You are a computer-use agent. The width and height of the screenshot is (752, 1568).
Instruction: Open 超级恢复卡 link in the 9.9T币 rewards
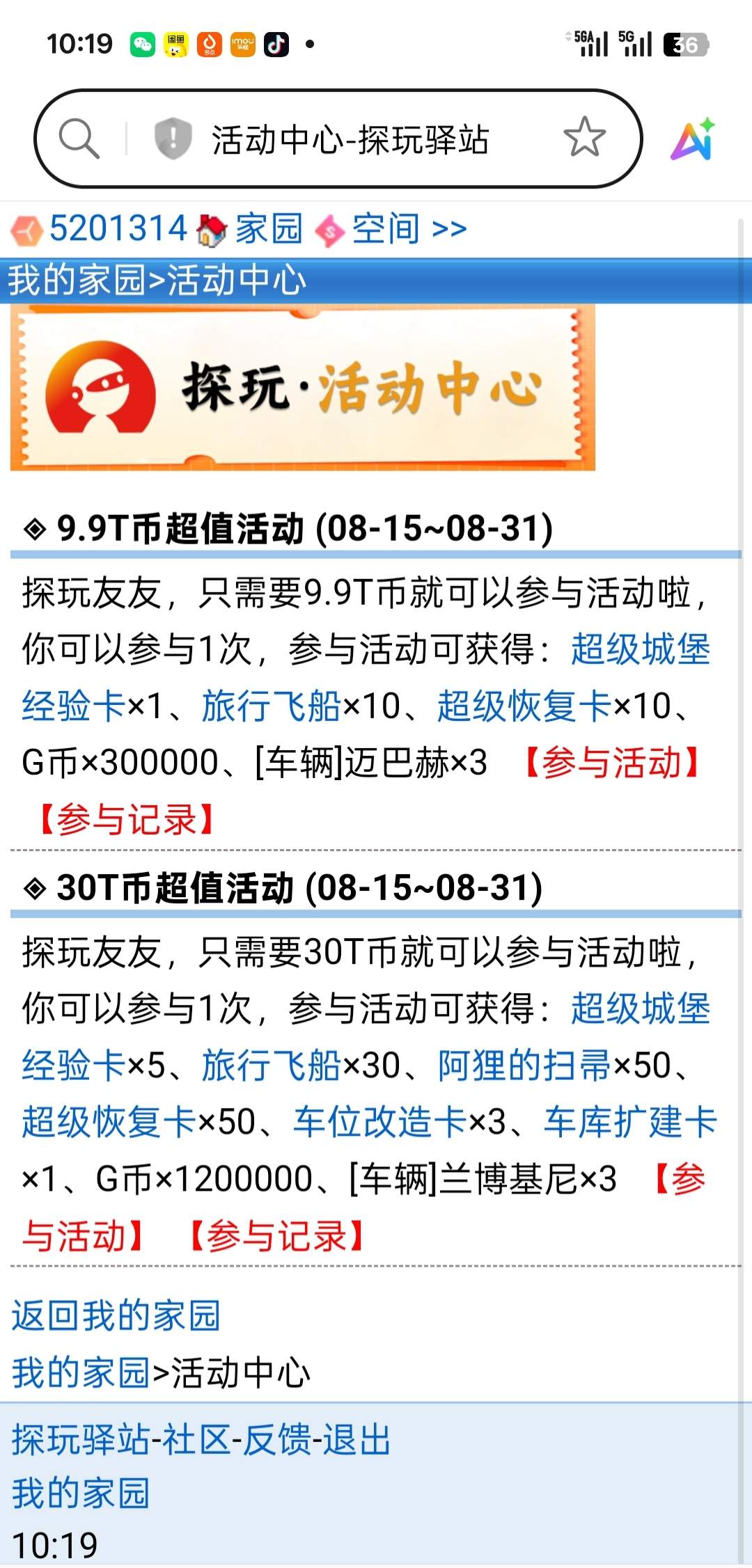[524, 706]
